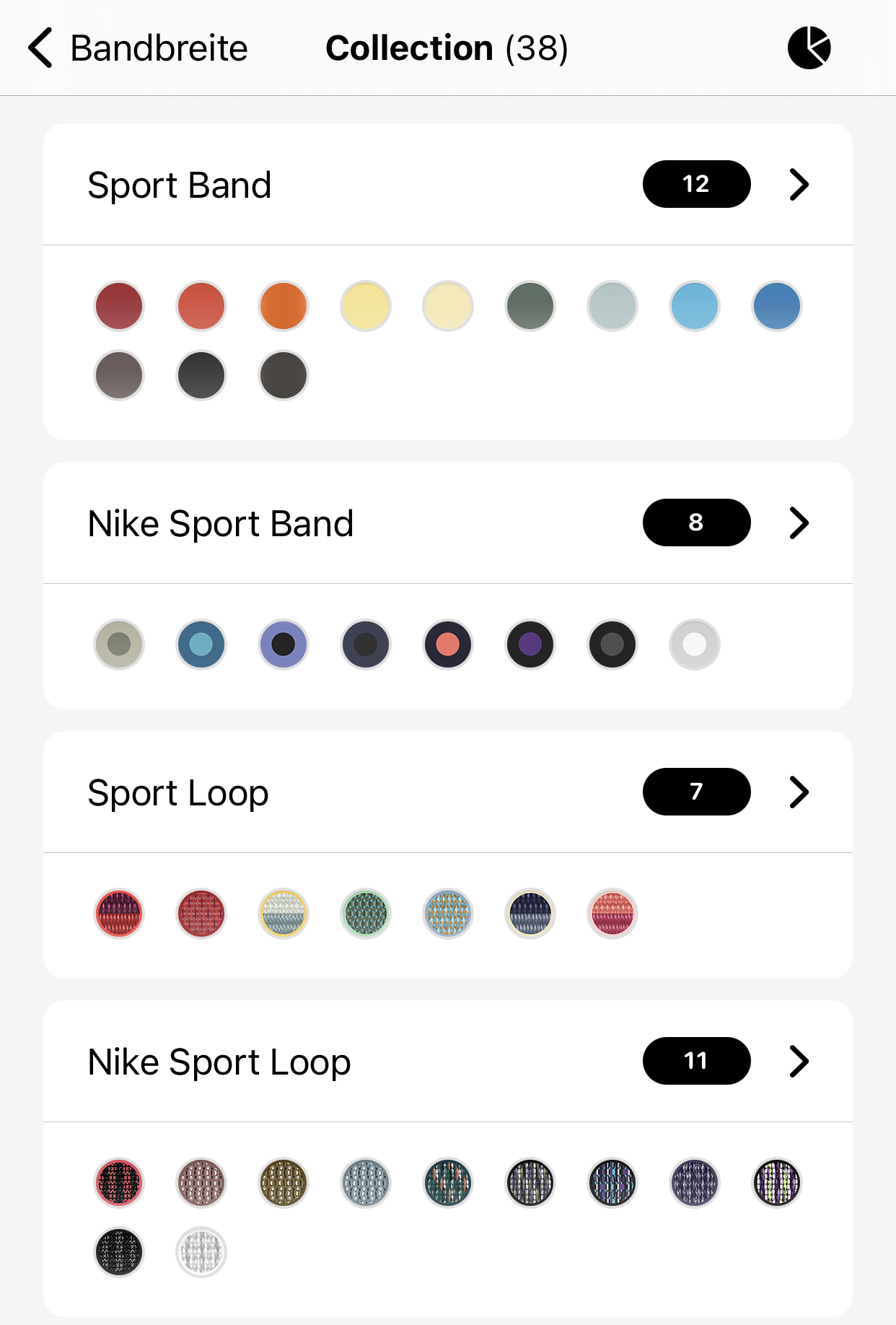Pick the navy and coral Nike Sport Band
The height and width of the screenshot is (1325, 896).
[448, 644]
